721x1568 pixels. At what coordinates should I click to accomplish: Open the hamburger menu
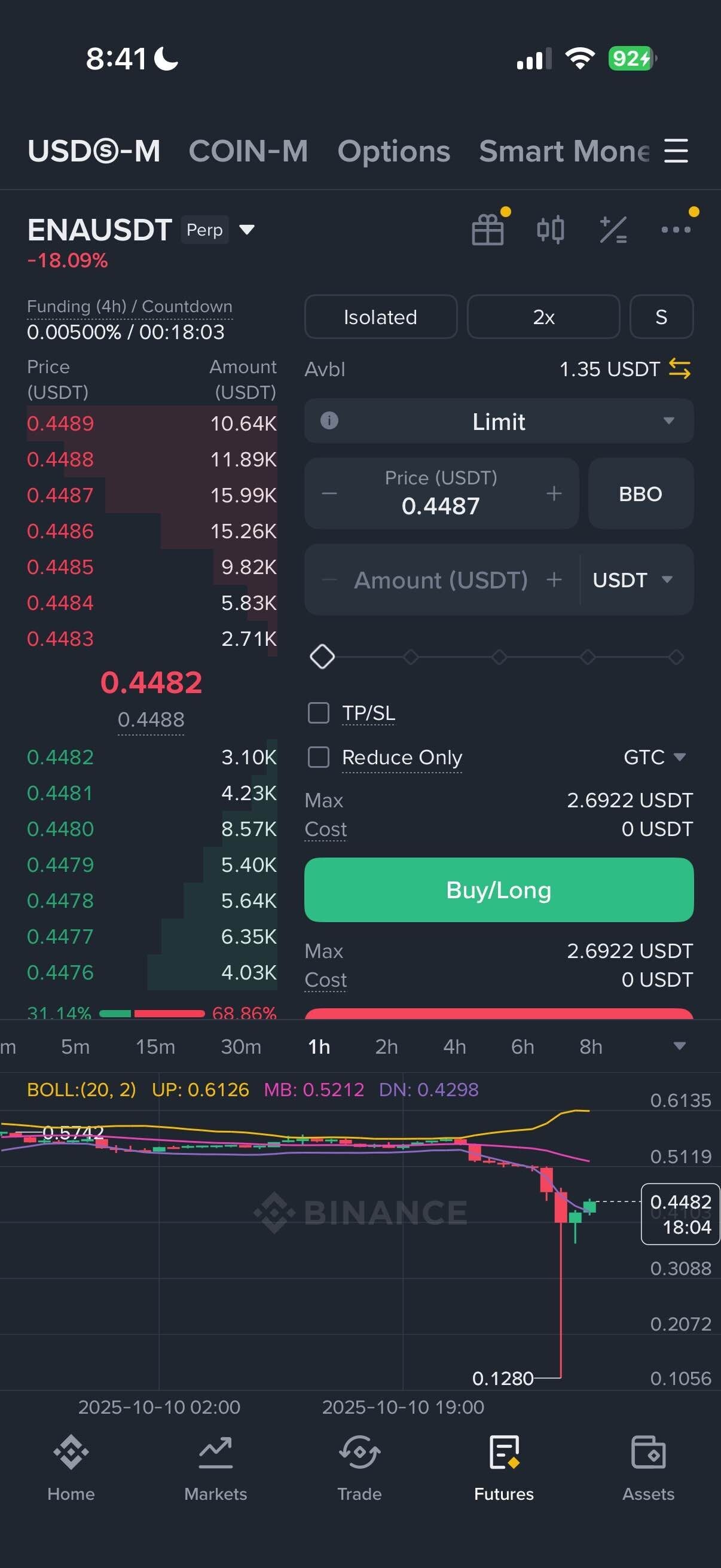click(x=676, y=151)
